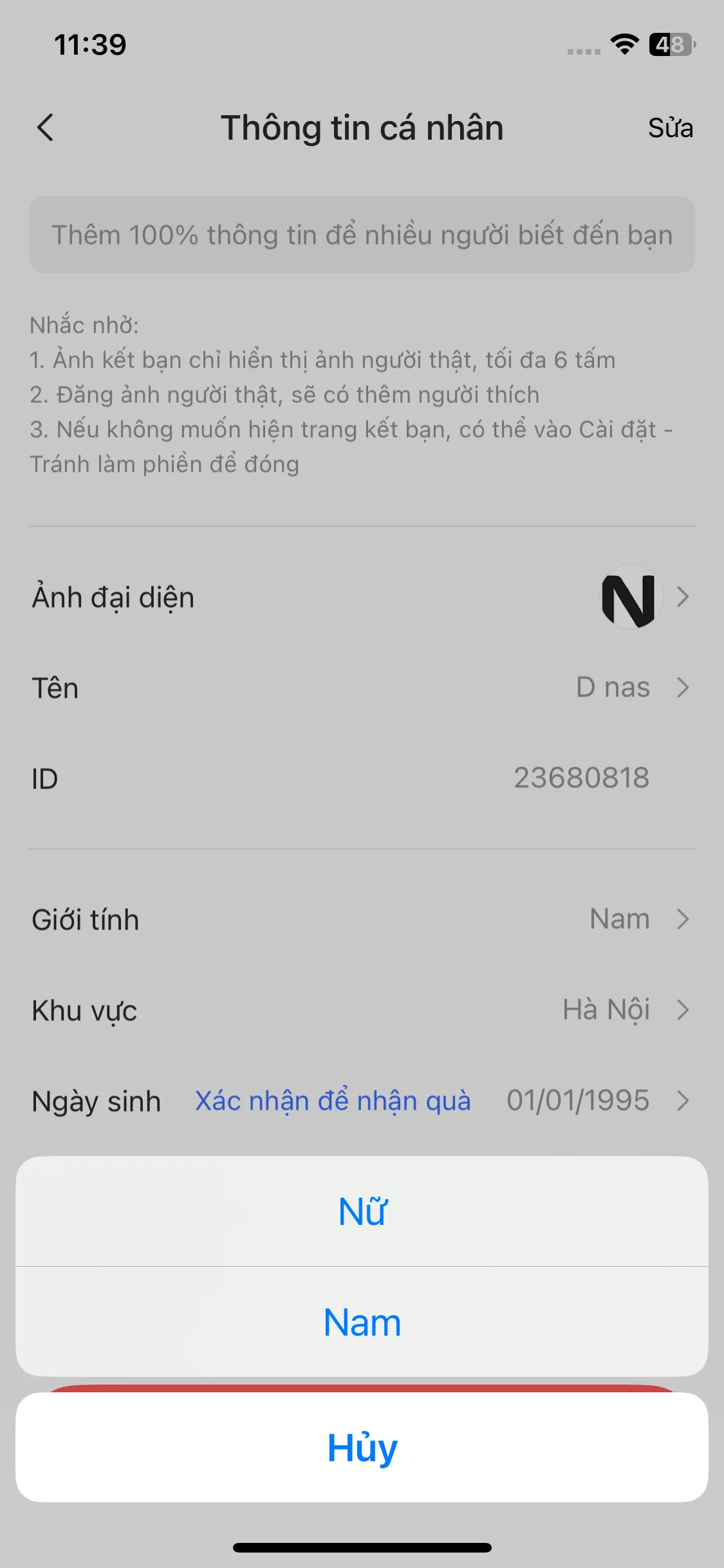Select Nam as gender
Screen dimensions: 724x1568
(362, 1321)
